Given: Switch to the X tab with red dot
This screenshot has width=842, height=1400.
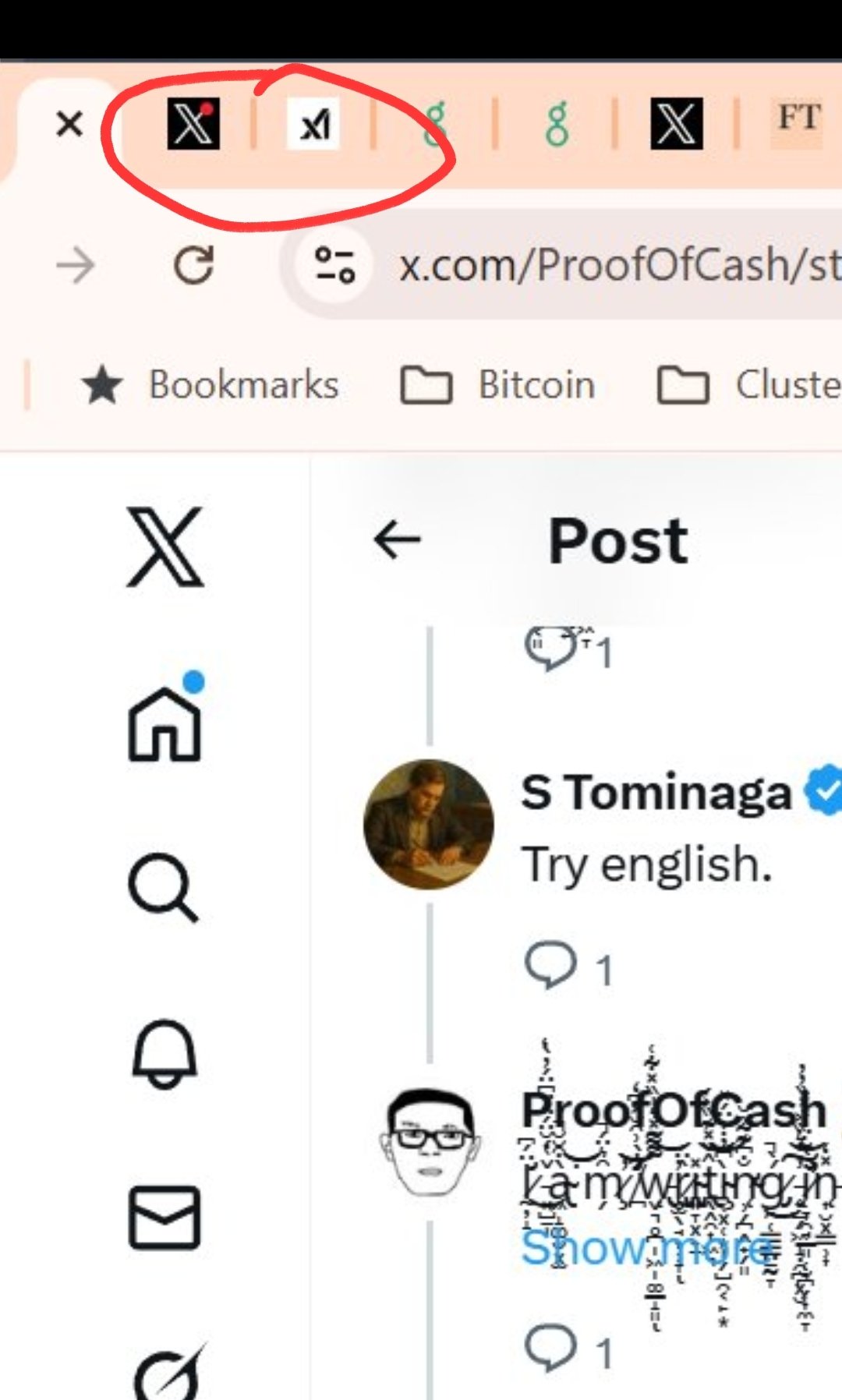Looking at the screenshot, I should coord(193,124).
